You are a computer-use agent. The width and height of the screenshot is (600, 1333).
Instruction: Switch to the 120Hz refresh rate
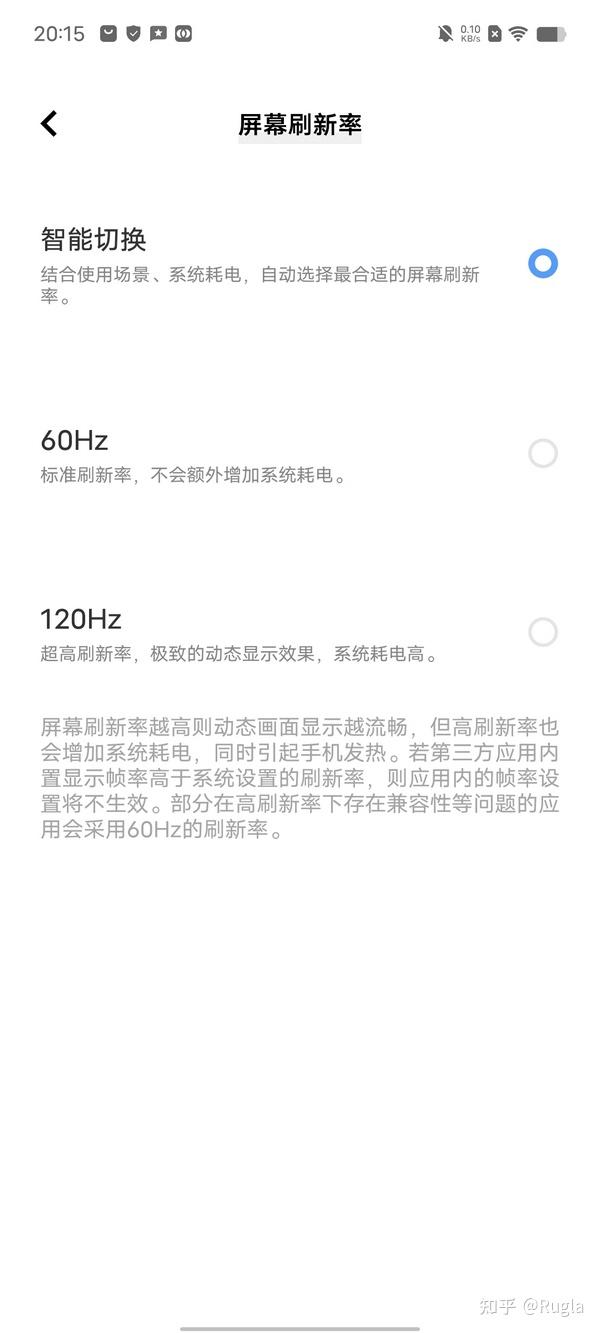coord(542,632)
